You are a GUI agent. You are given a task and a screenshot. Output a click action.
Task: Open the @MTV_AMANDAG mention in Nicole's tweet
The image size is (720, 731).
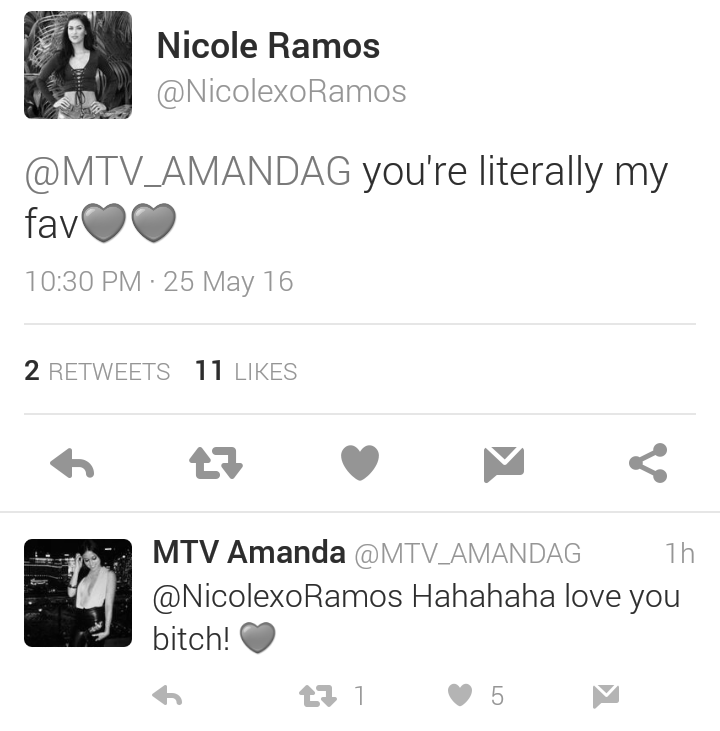click(x=188, y=173)
